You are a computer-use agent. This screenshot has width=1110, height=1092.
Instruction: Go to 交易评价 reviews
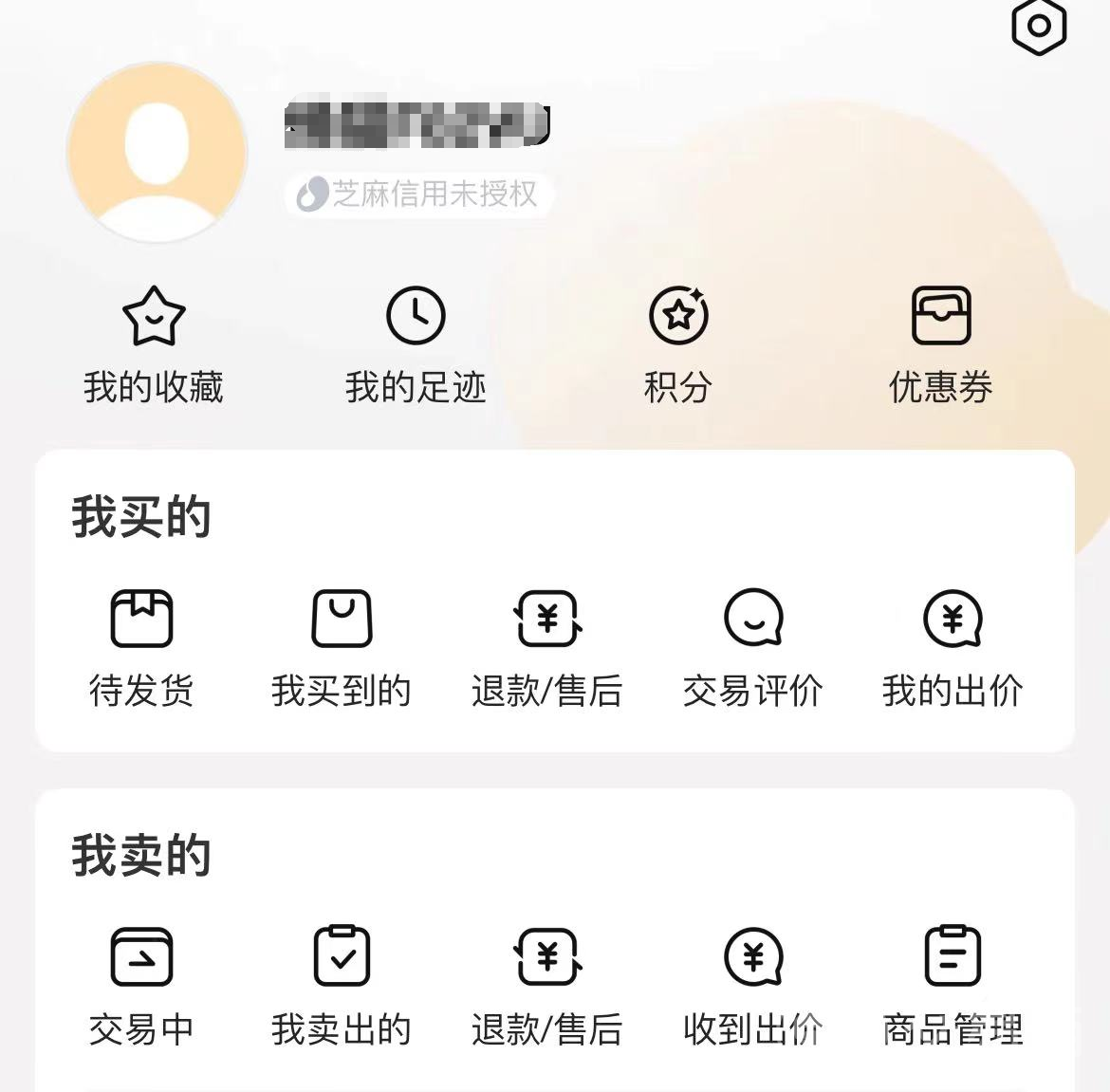click(x=752, y=648)
